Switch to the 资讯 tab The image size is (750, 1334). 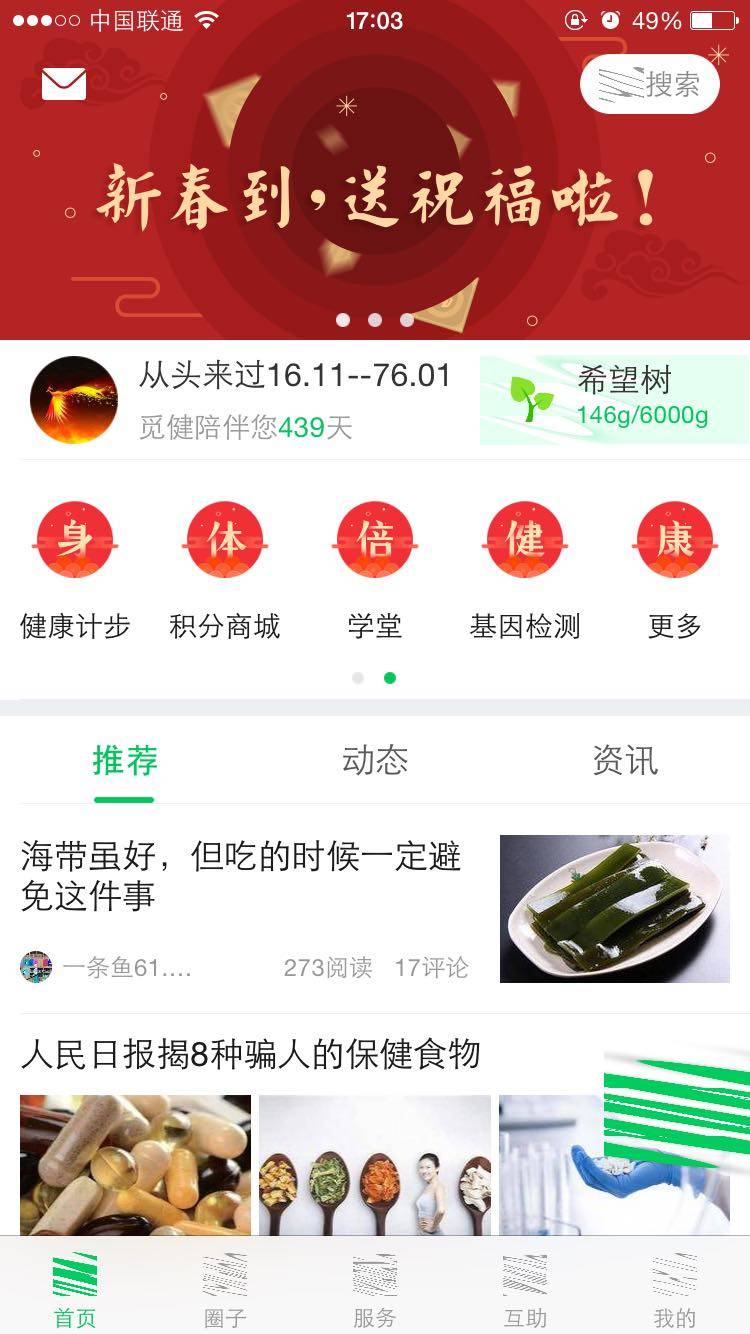tap(625, 760)
